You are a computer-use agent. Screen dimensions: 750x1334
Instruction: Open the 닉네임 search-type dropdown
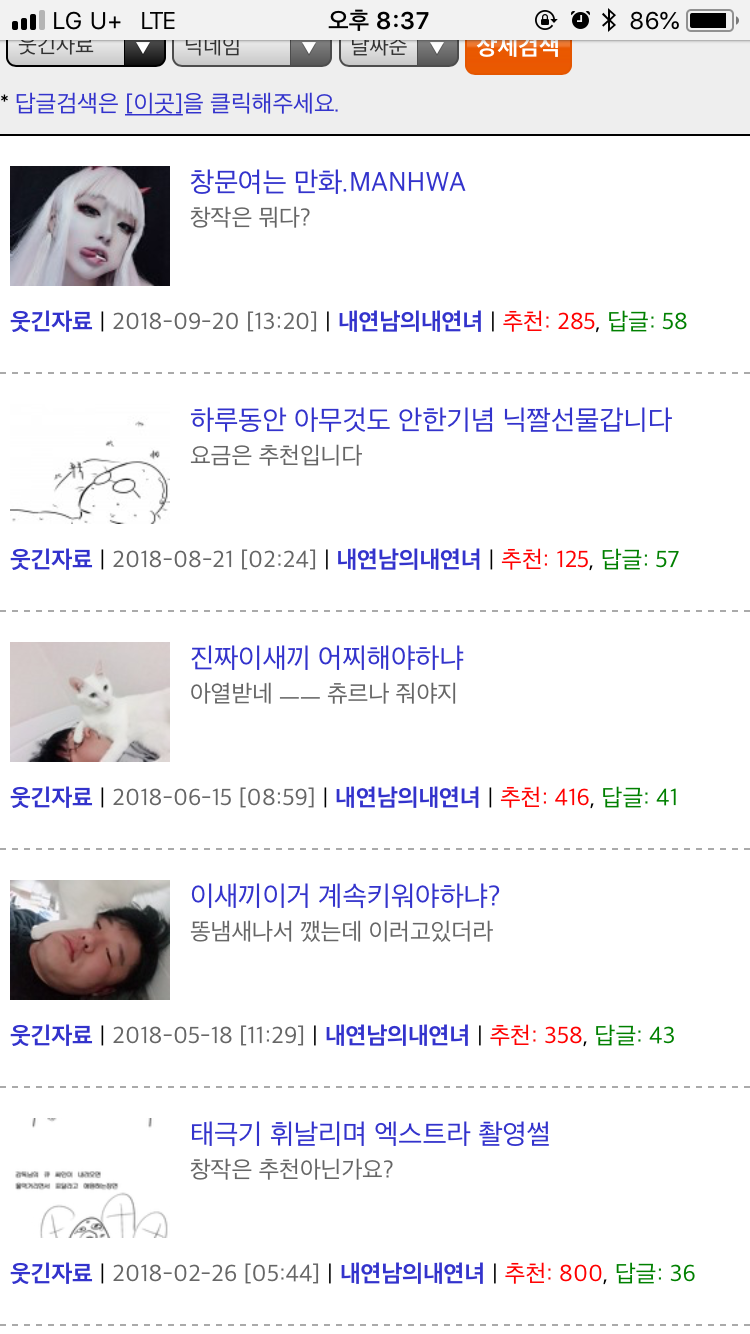tap(250, 49)
